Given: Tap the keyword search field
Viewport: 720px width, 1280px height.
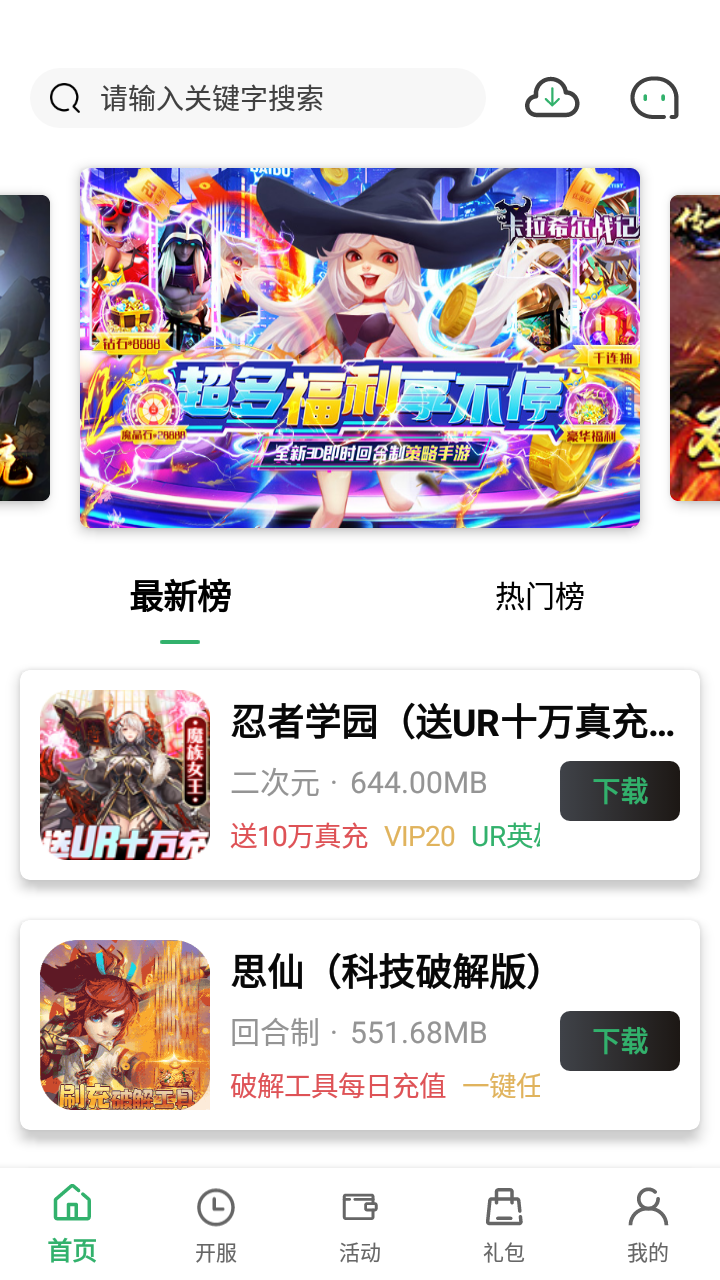Looking at the screenshot, I should click(258, 98).
